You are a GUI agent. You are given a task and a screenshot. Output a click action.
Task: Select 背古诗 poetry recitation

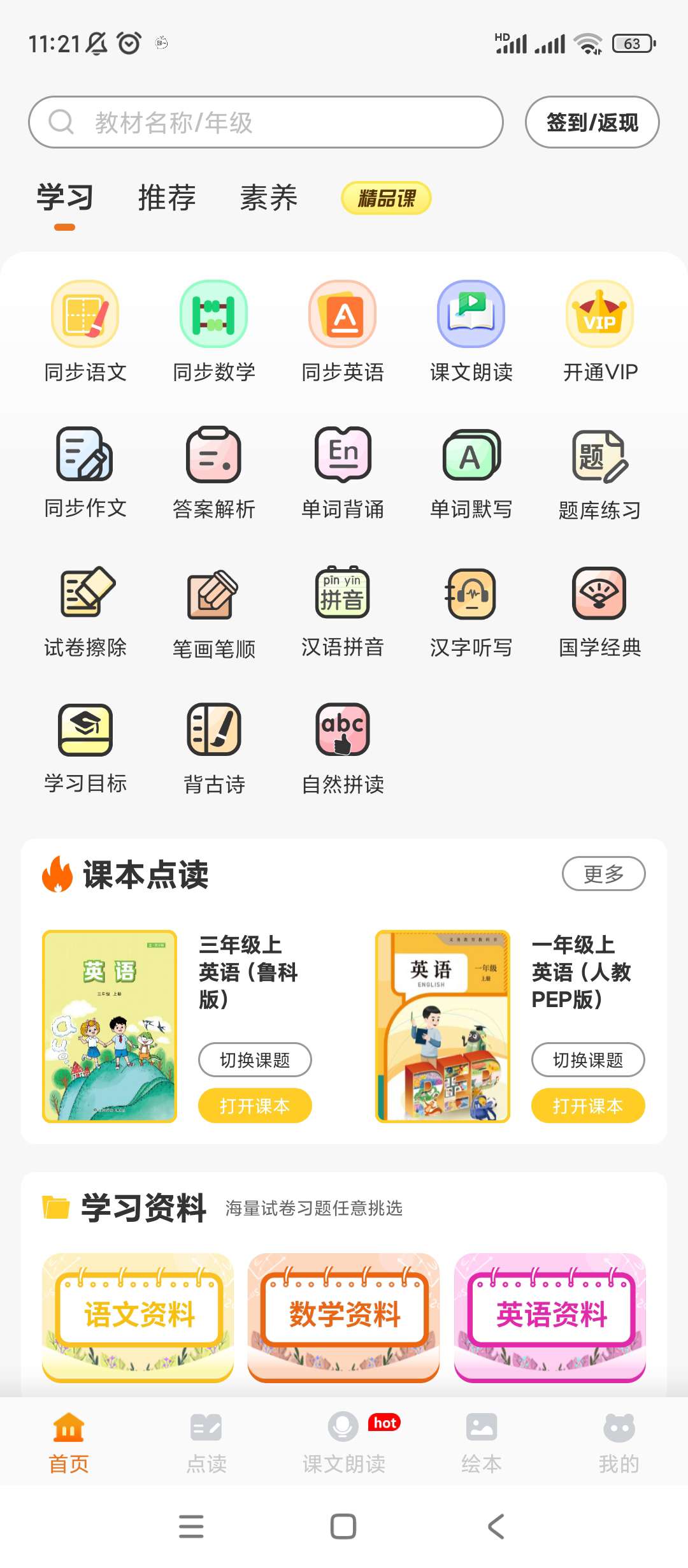[214, 747]
